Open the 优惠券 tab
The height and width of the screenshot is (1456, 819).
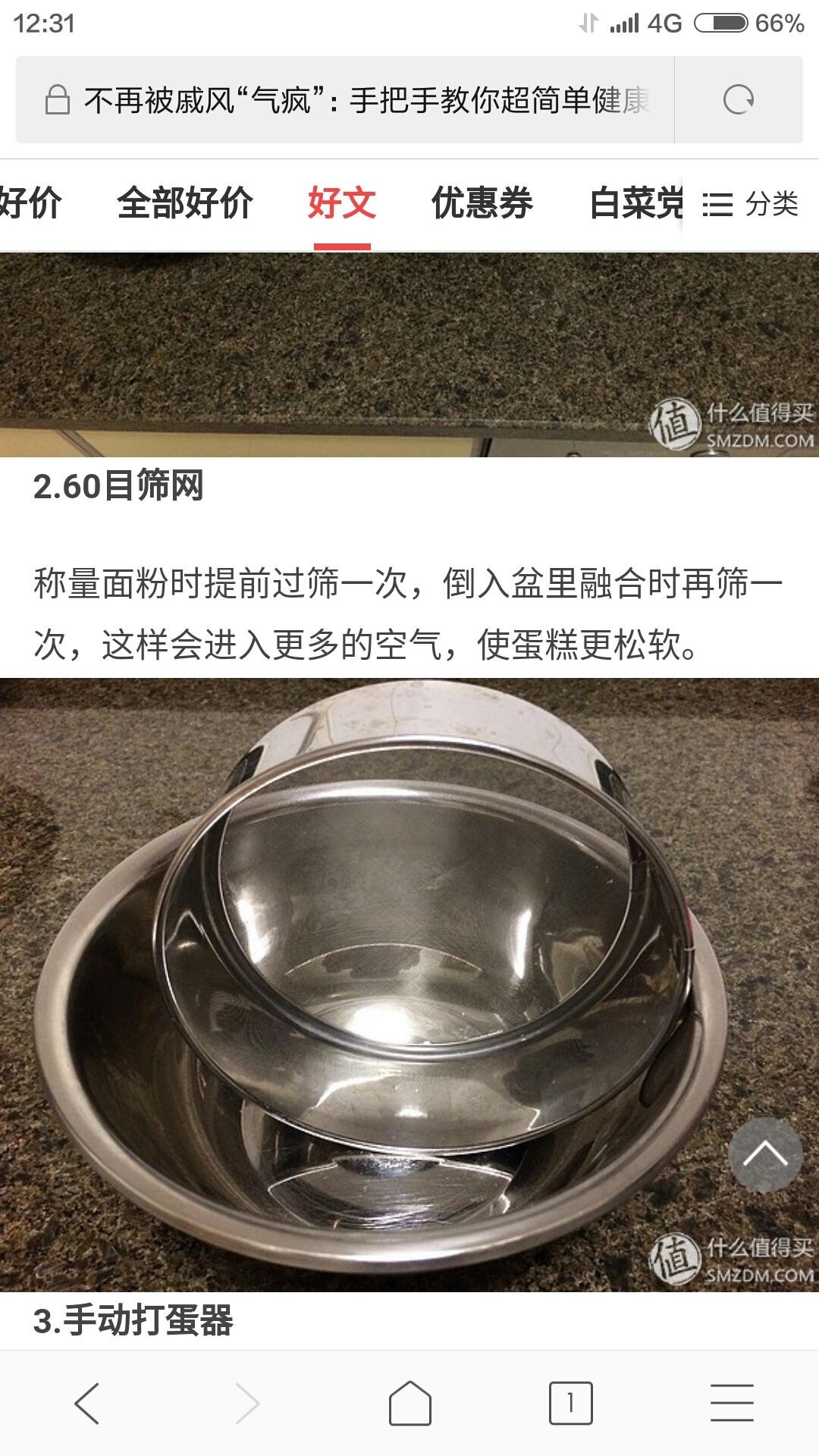coord(482,203)
